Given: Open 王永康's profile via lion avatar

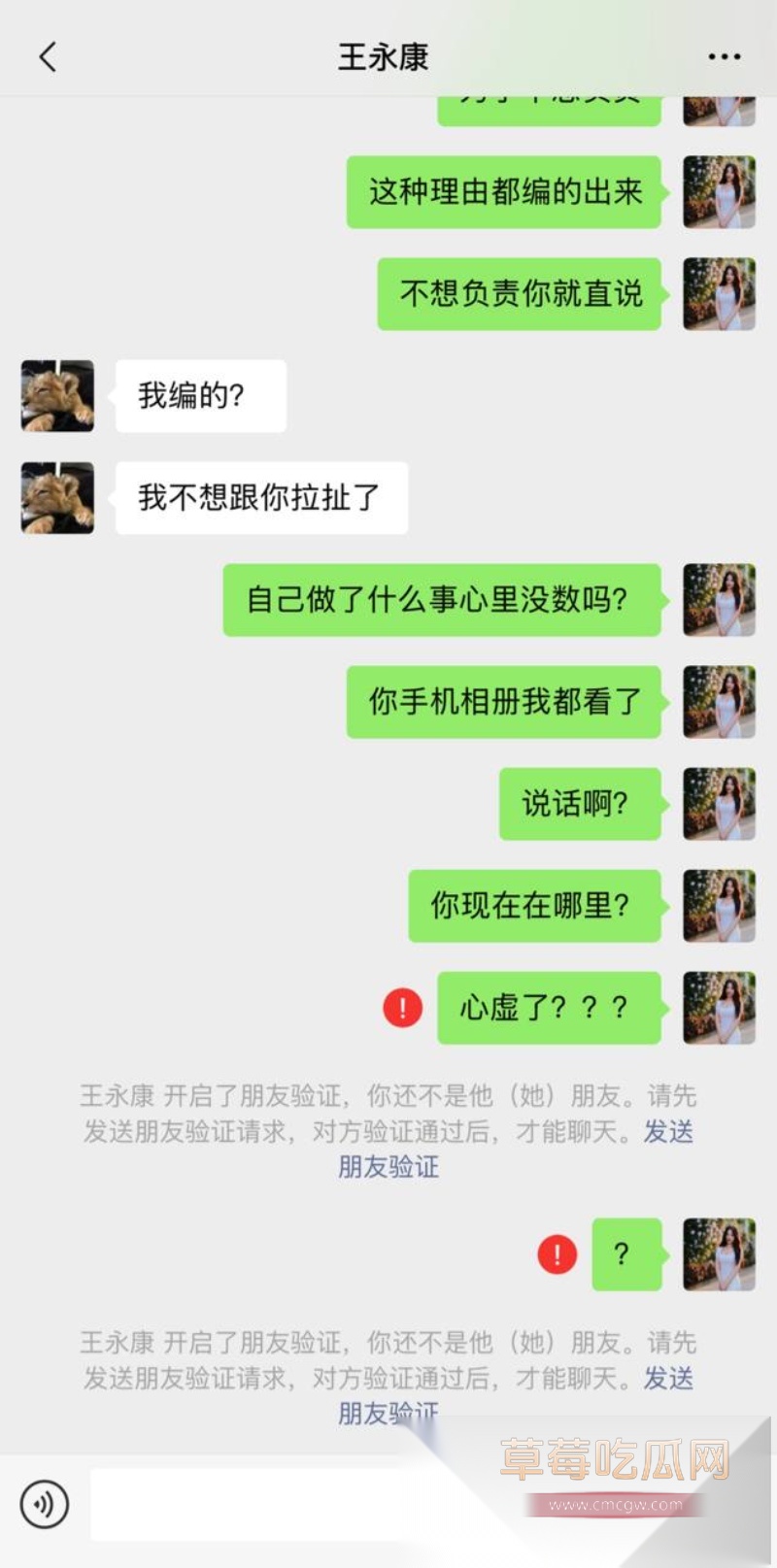Looking at the screenshot, I should tap(56, 396).
